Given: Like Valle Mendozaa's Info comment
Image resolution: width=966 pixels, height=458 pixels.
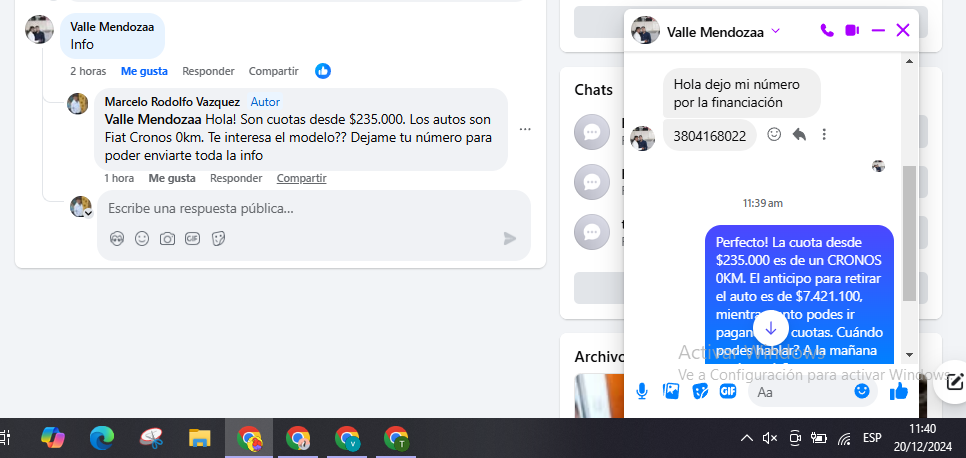Looking at the screenshot, I should 144,71.
